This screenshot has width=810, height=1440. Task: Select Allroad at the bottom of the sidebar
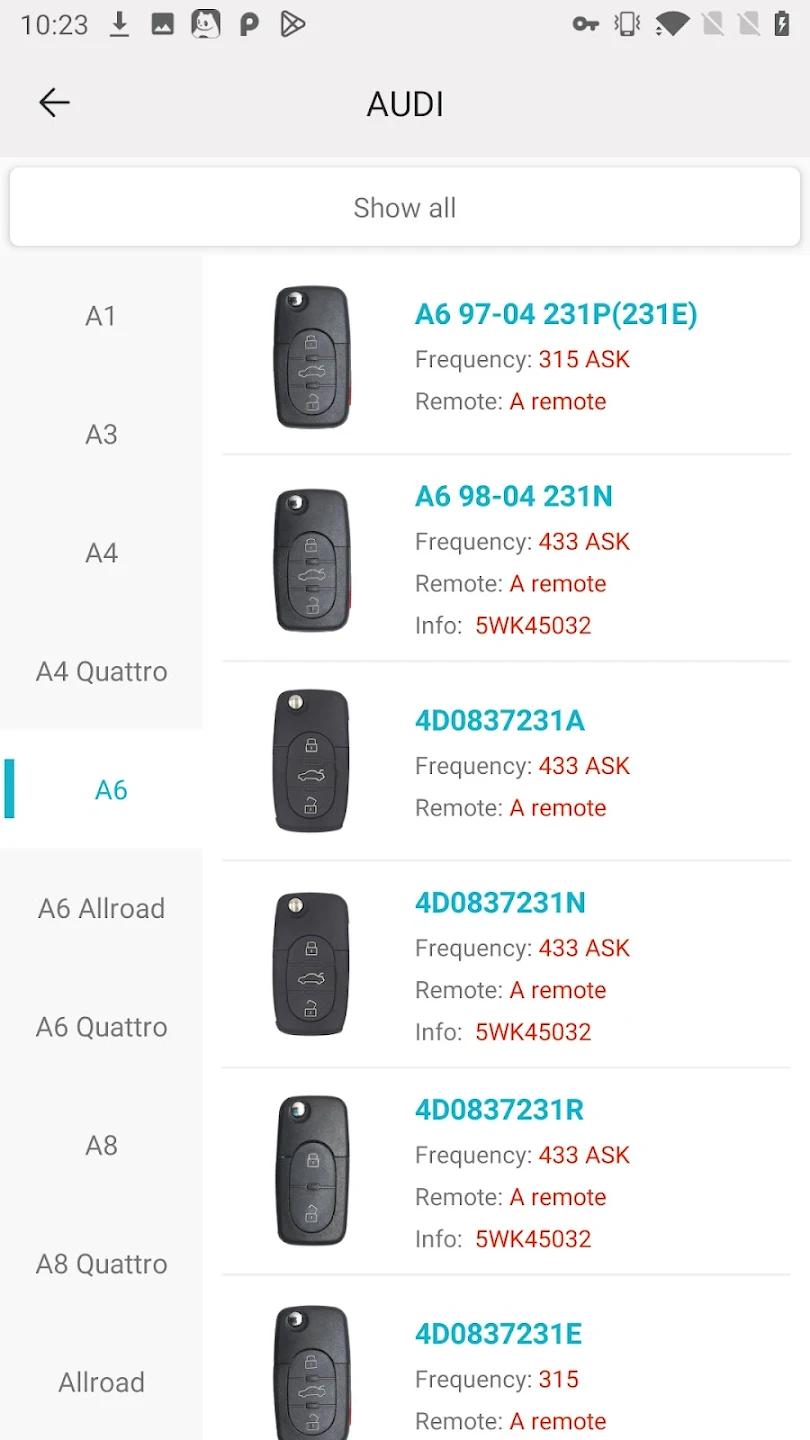(101, 1382)
